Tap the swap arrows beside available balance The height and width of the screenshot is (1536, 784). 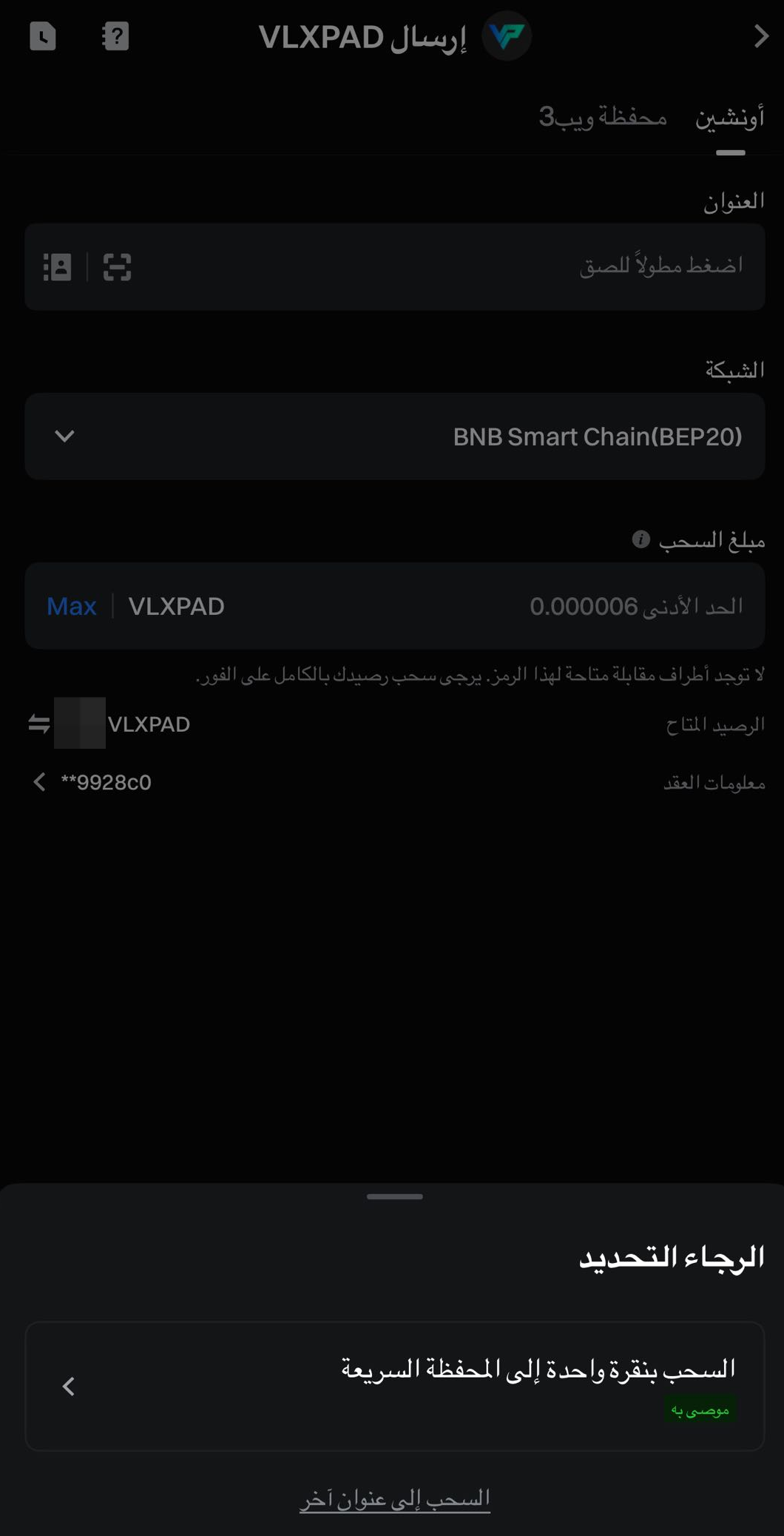point(39,724)
